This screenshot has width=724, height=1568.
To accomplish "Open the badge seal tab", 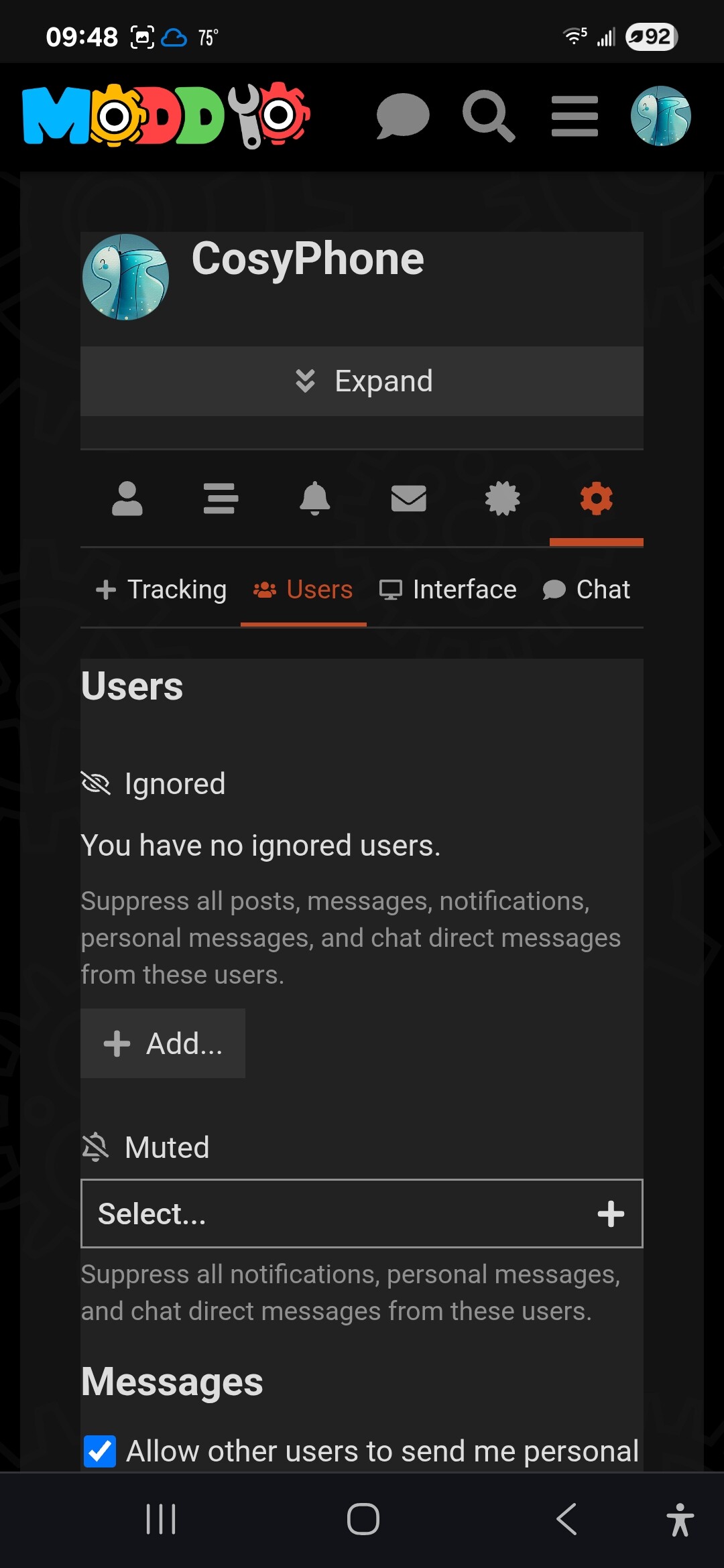I will tap(503, 499).
